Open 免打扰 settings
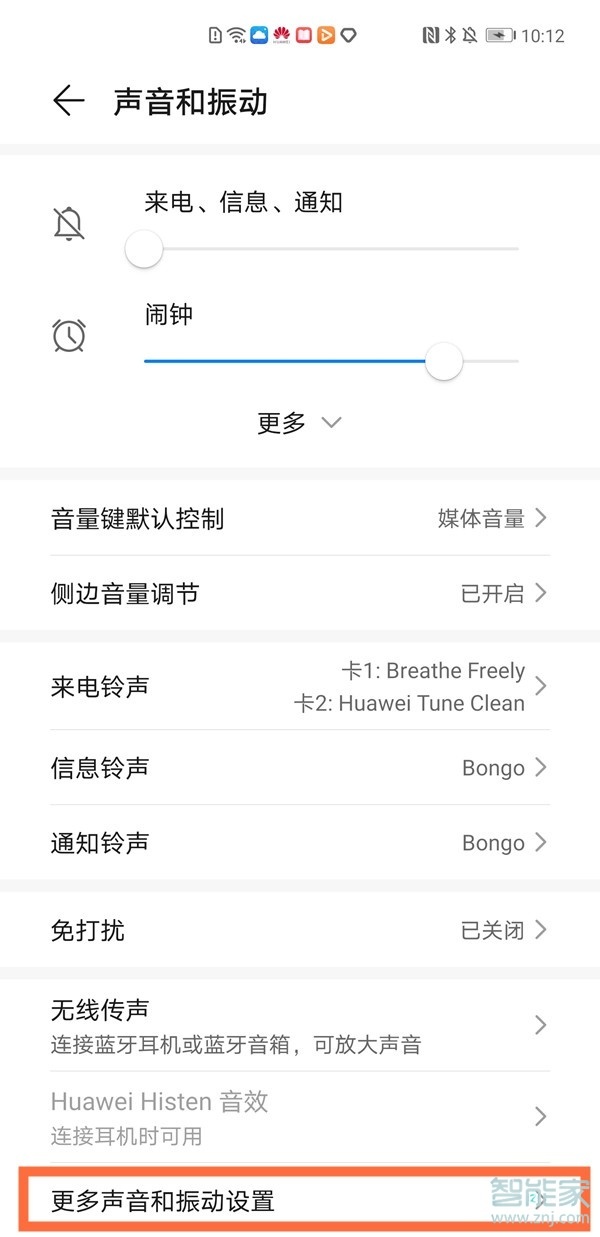 [300, 930]
